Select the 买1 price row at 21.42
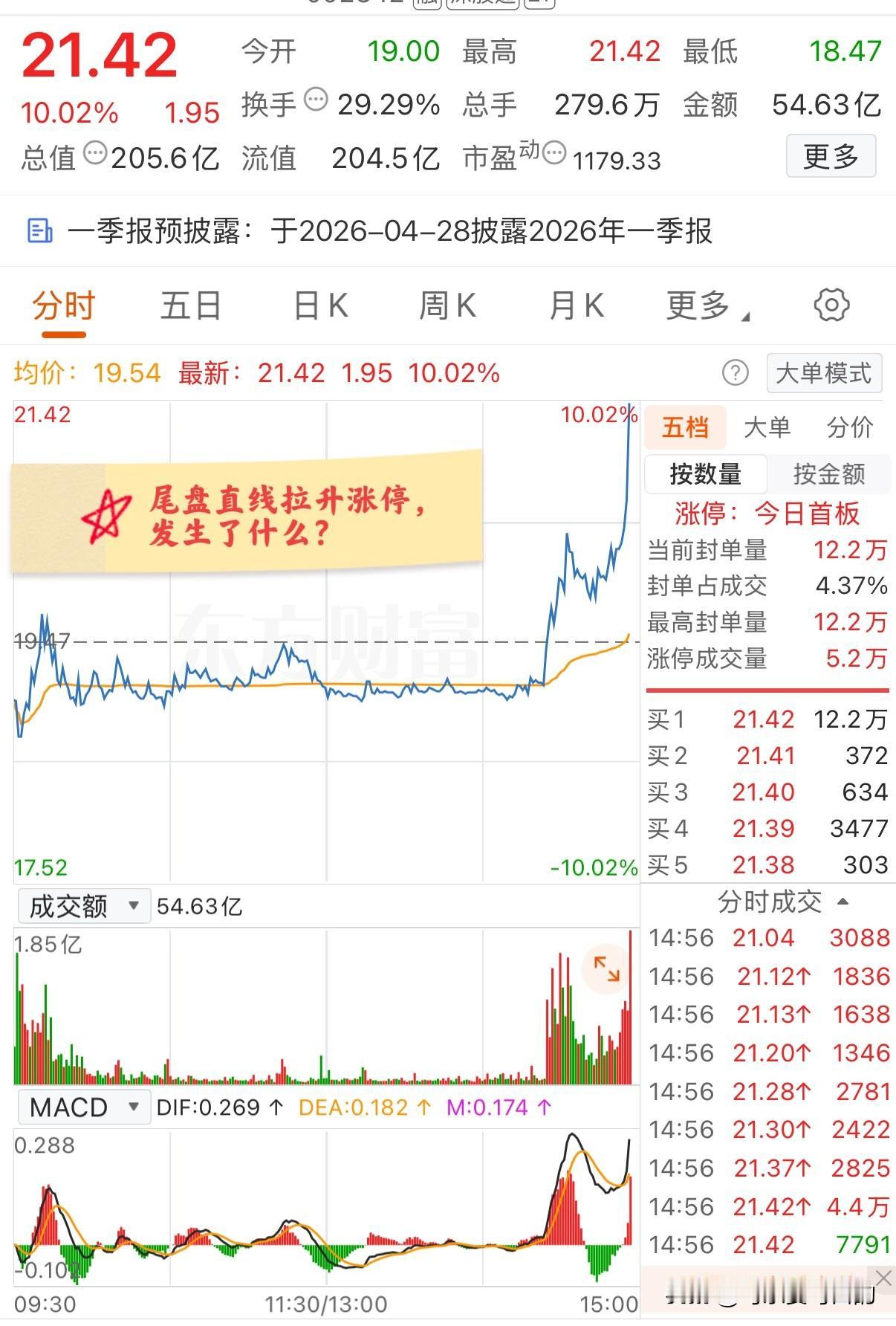896x1326 pixels. pos(765,719)
